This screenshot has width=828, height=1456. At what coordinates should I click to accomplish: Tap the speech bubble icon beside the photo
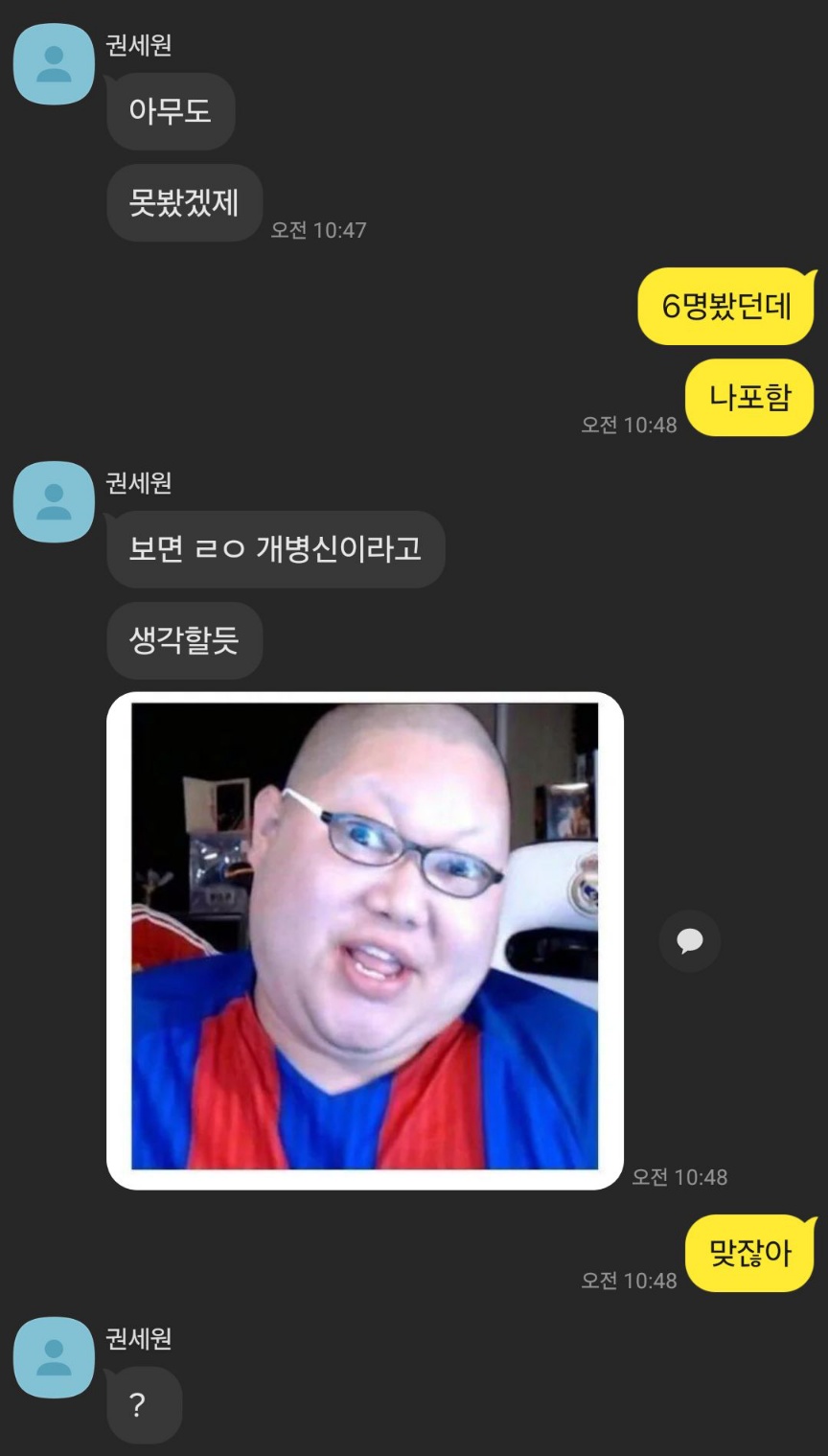click(689, 941)
